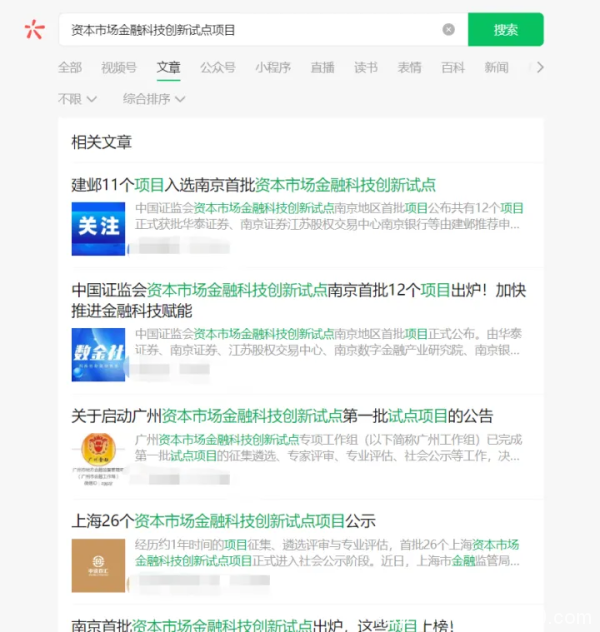Screen dimensions: 600x632
Task: Open article 上海26个资本市场金融科技创新试点项目公示
Action: [223, 521]
